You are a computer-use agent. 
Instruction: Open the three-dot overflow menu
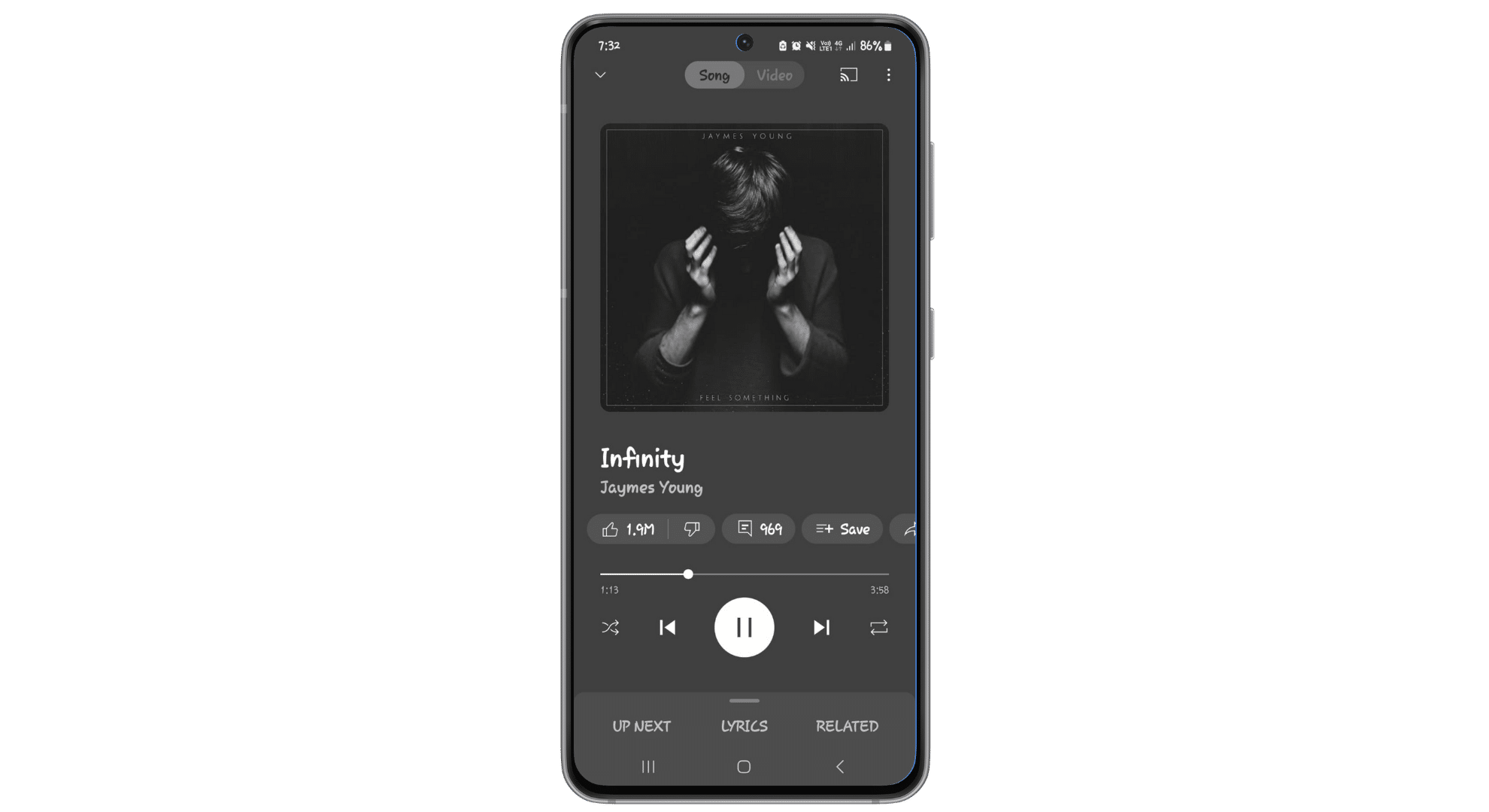click(x=888, y=75)
